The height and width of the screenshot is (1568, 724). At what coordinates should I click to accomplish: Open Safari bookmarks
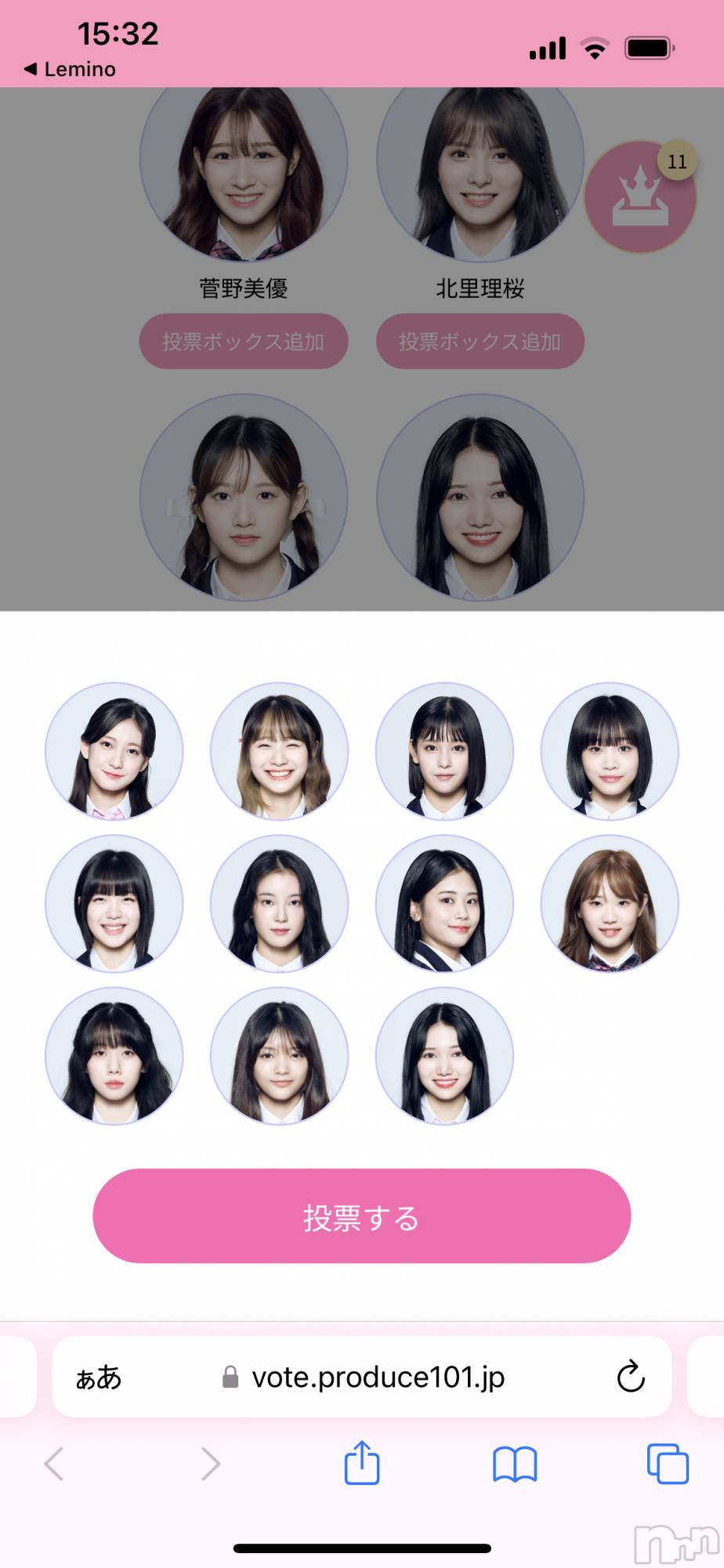tap(514, 1464)
